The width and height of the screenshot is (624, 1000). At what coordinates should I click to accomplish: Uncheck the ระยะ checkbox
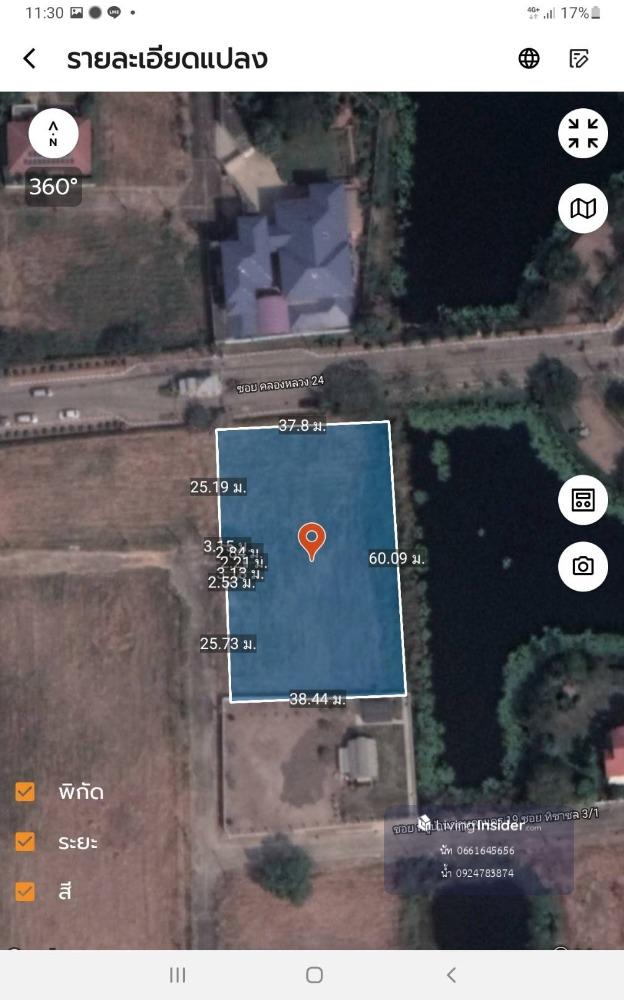25,842
